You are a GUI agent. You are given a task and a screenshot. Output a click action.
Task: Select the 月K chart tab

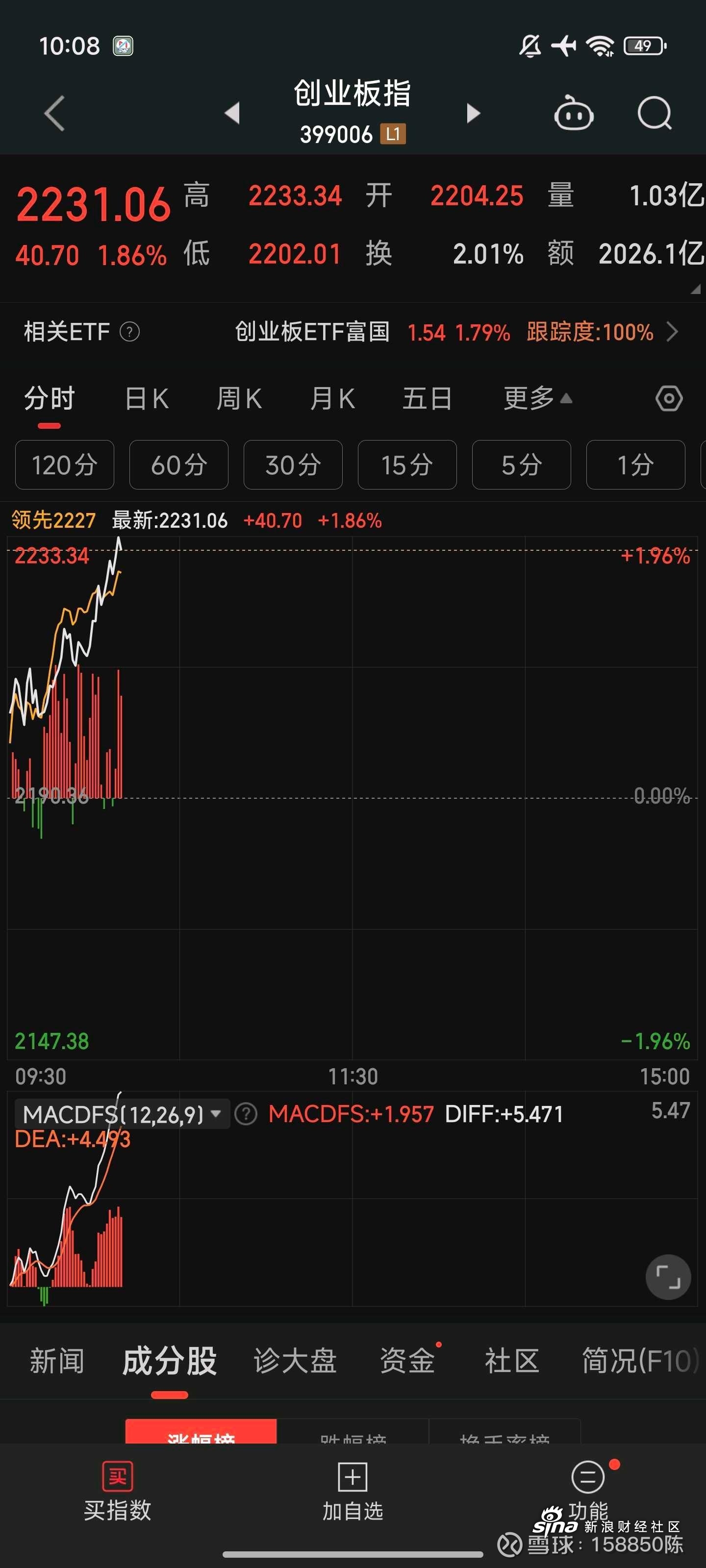click(x=332, y=399)
